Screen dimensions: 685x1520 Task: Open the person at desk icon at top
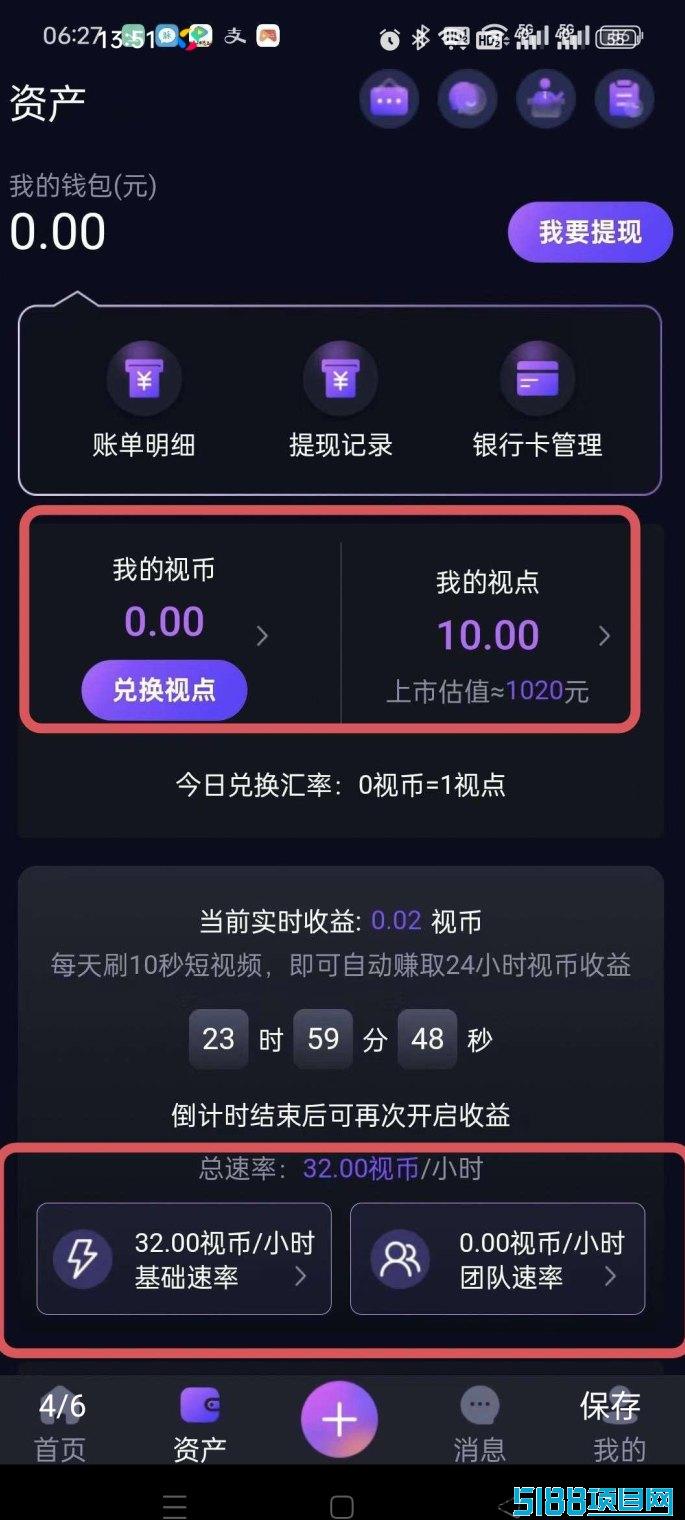(546, 99)
